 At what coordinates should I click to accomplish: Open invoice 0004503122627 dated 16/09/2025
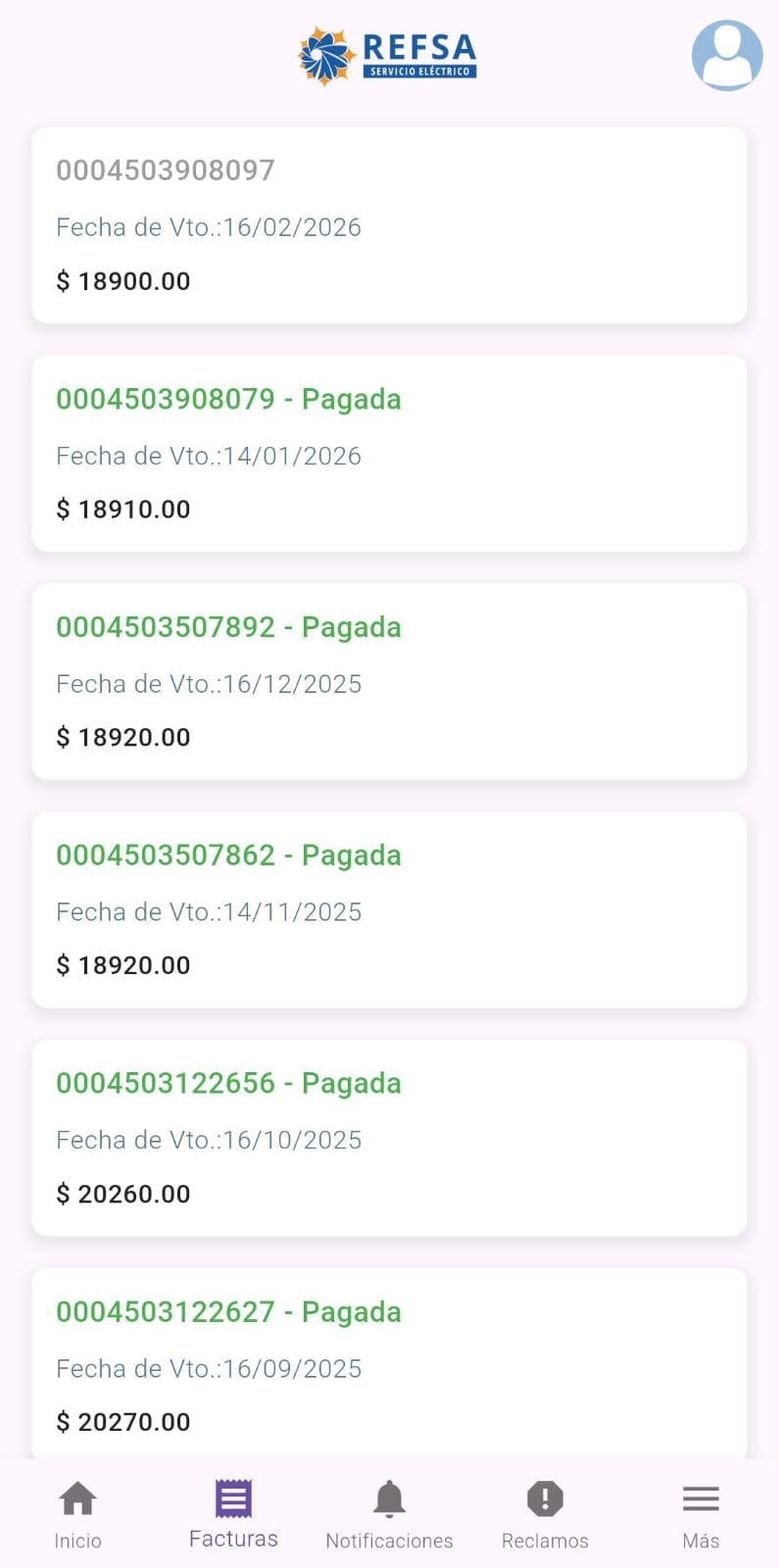(389, 1365)
